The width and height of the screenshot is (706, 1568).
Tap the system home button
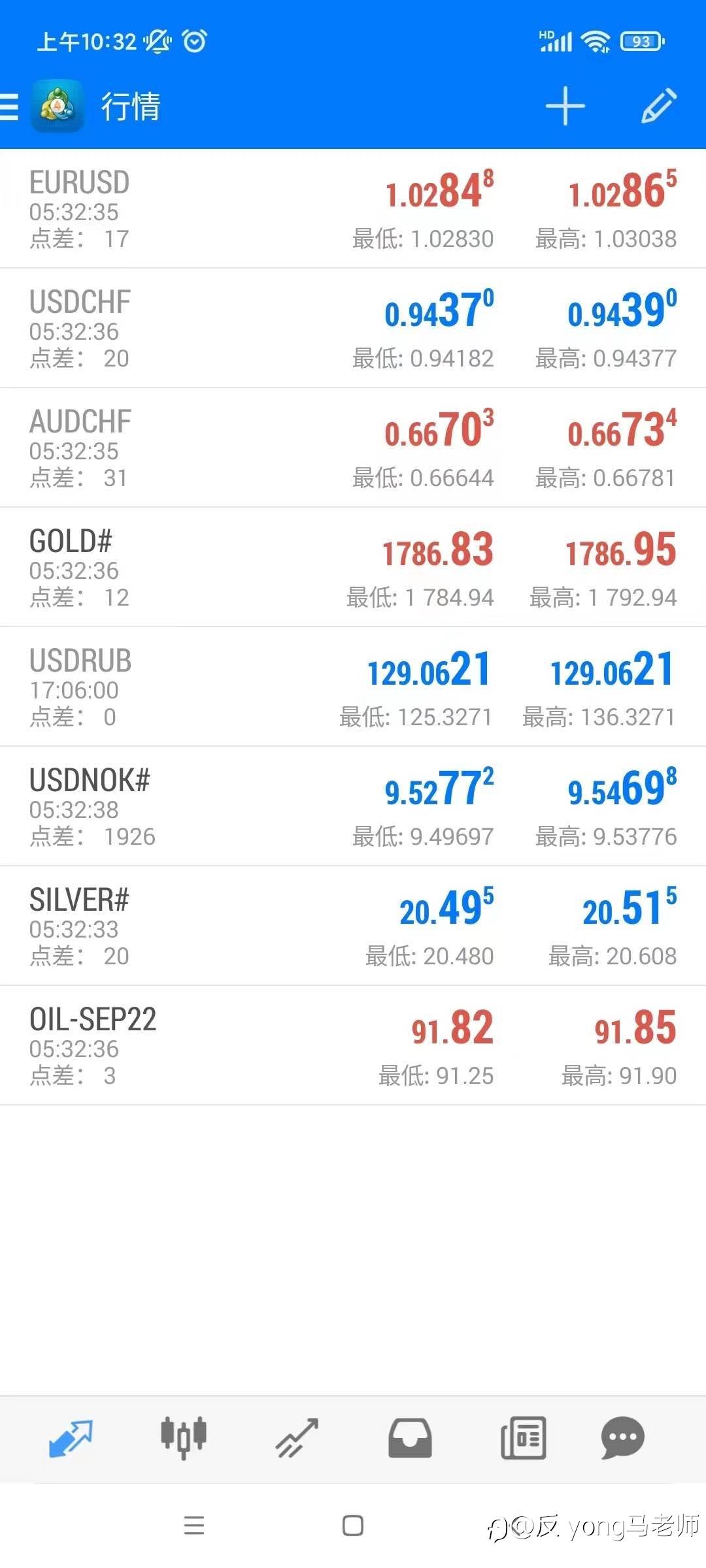click(353, 1526)
